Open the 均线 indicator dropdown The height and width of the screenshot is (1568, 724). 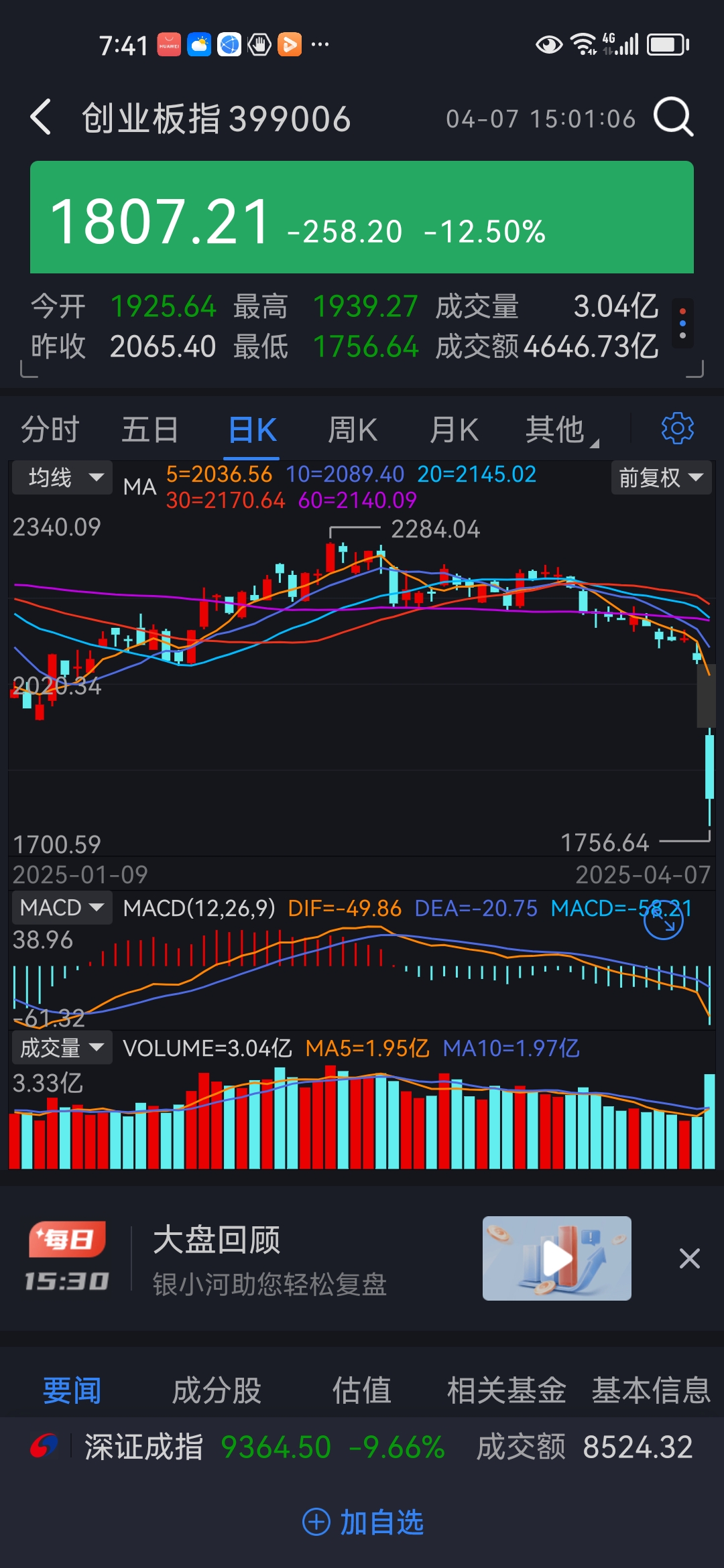62,478
